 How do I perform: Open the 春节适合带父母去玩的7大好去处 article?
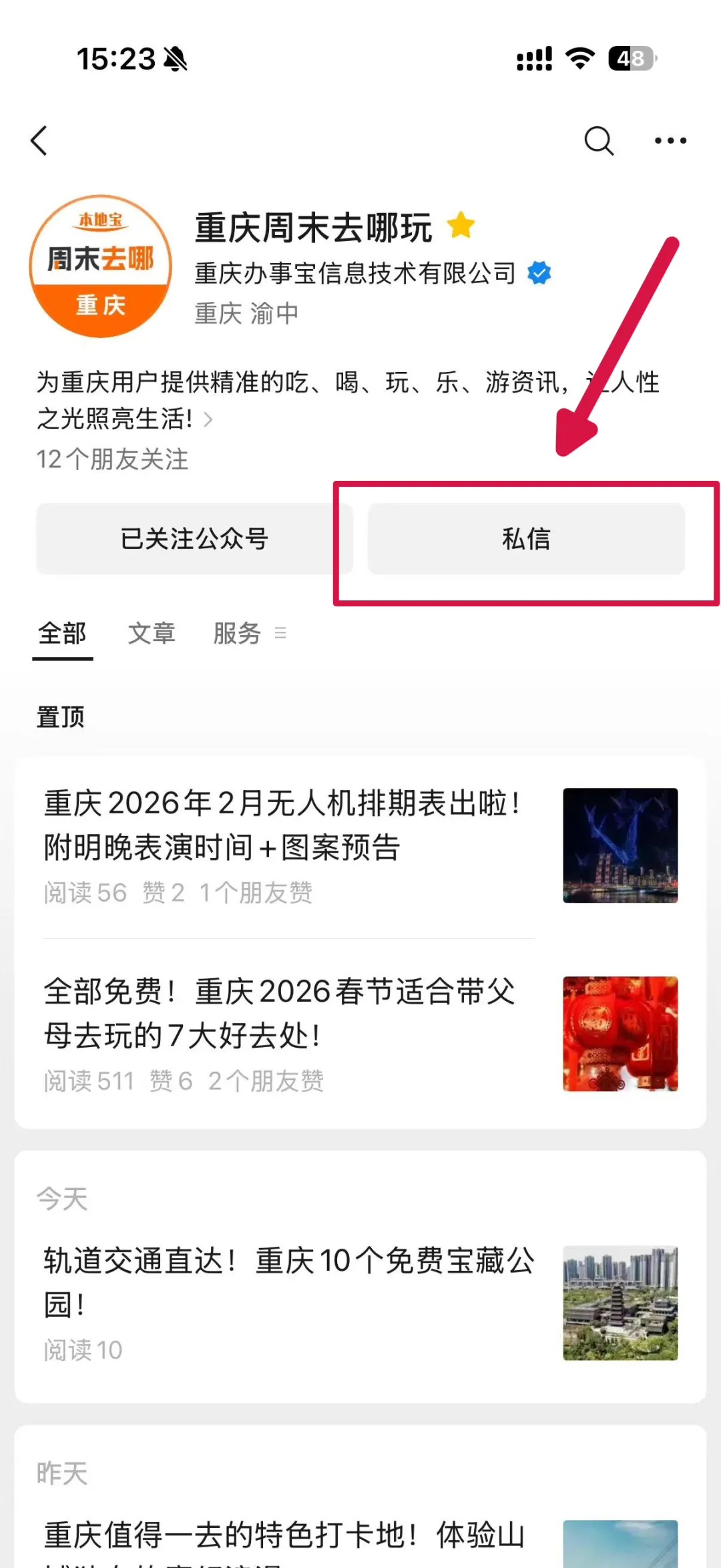360,1034
